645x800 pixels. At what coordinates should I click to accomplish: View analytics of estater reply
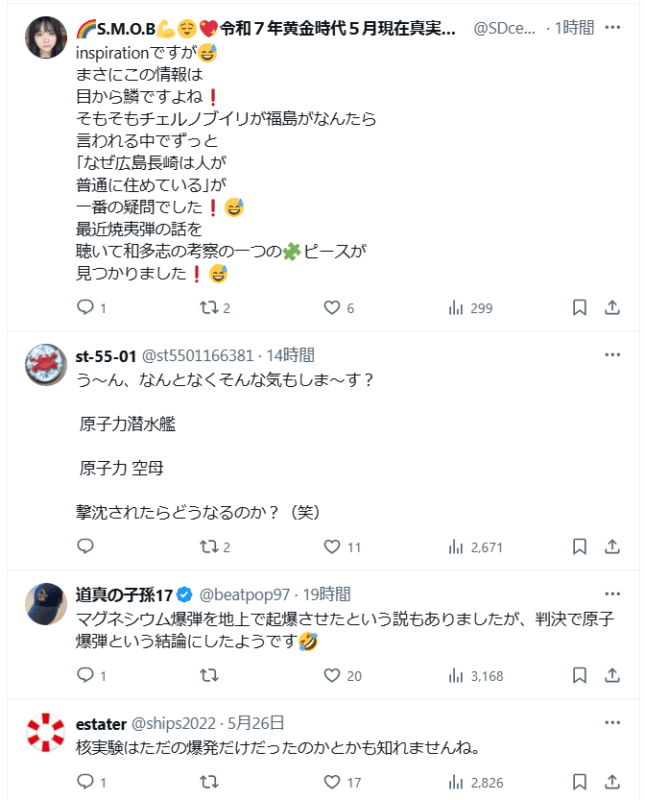point(457,782)
